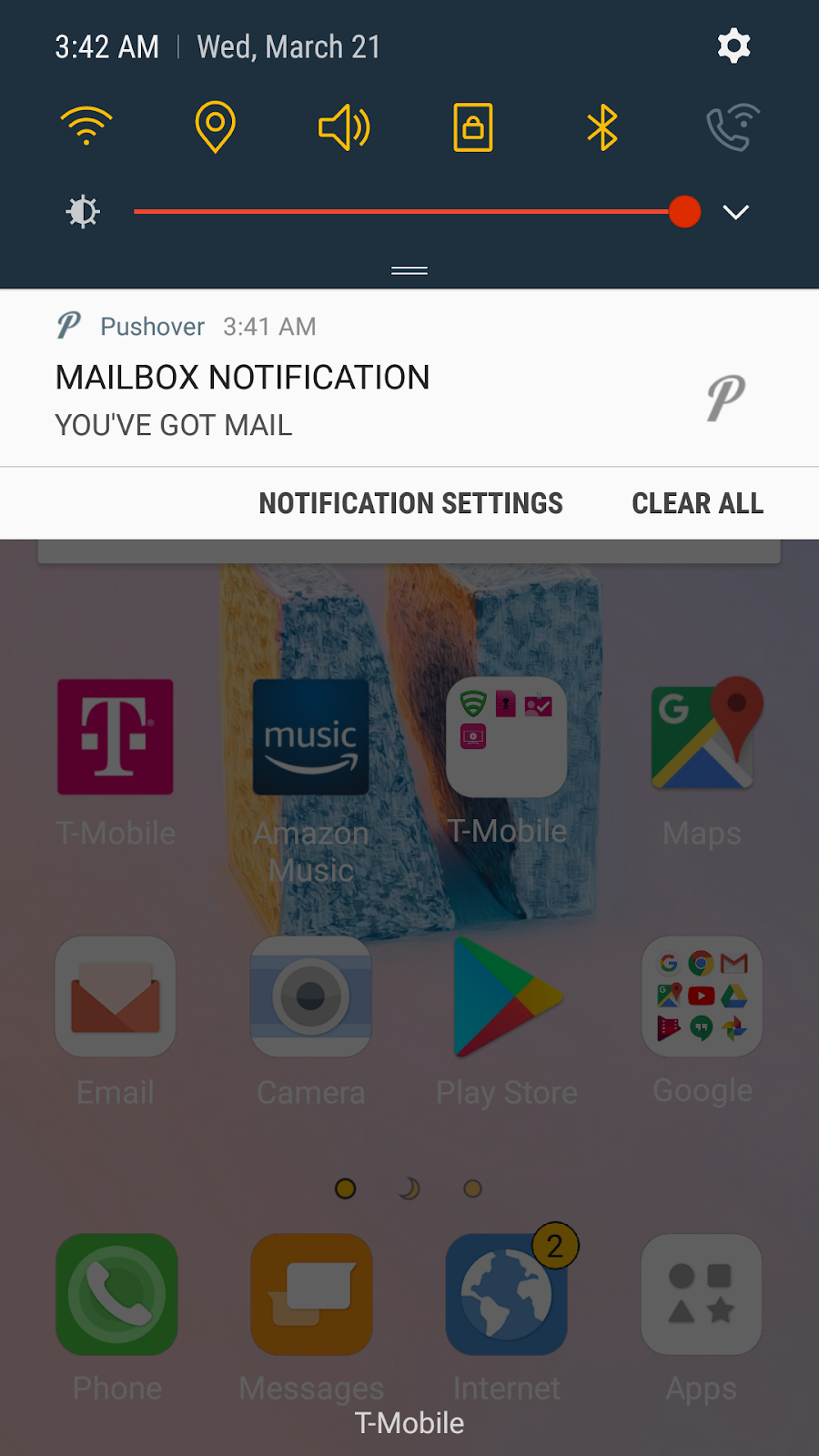Toggle the sound mode quick setting
819x1456 pixels.
click(x=344, y=126)
